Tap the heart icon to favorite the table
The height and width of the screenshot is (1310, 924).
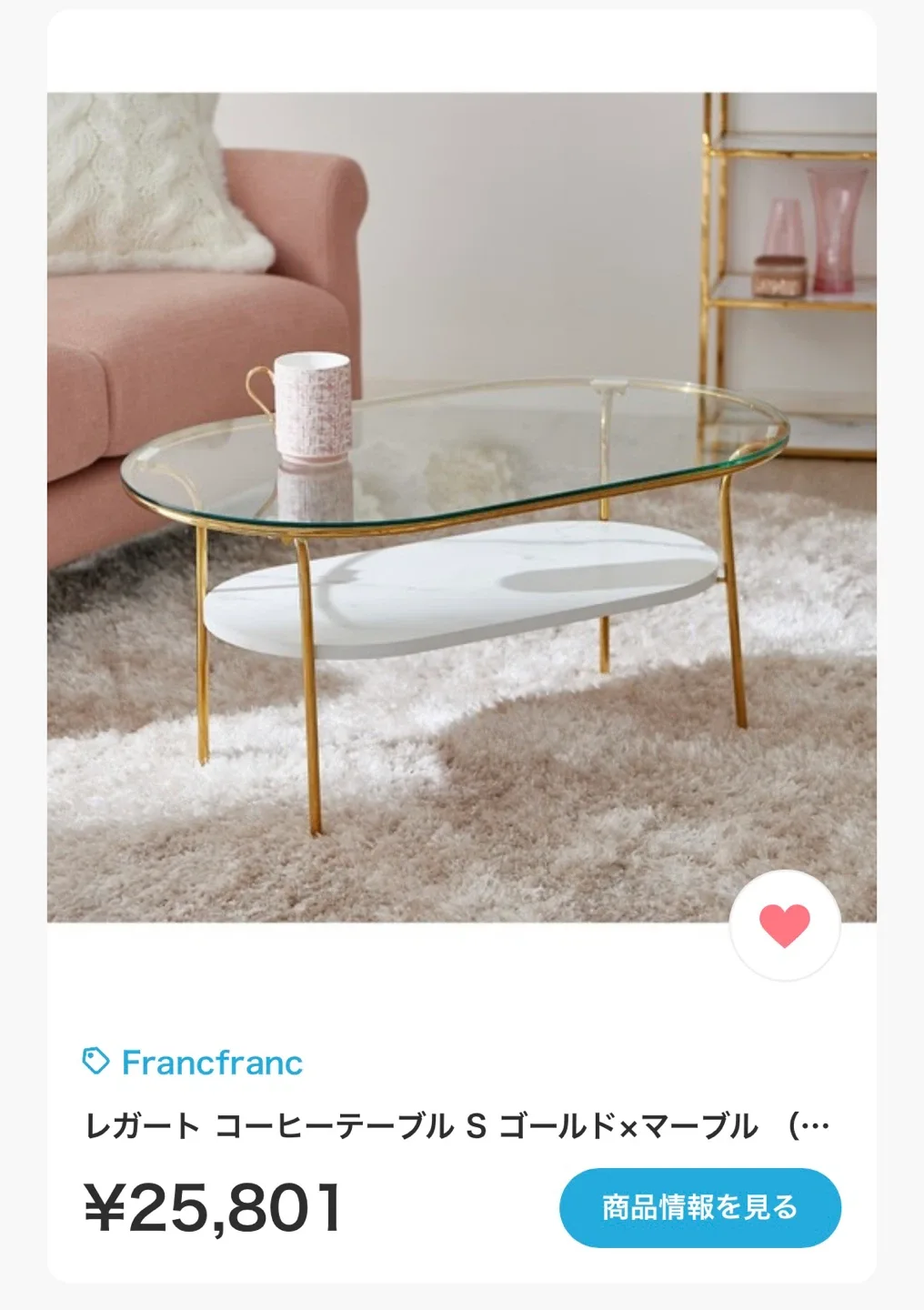(784, 925)
